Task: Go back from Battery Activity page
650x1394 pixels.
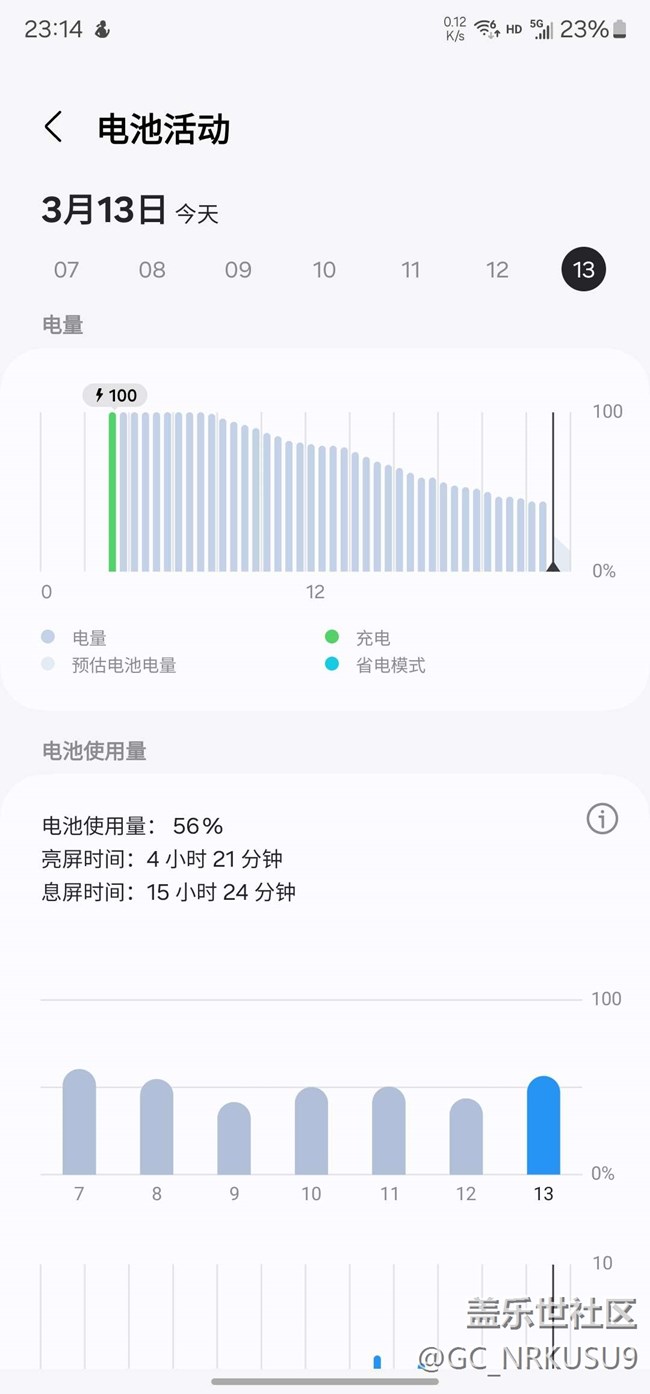Action: click(53, 128)
